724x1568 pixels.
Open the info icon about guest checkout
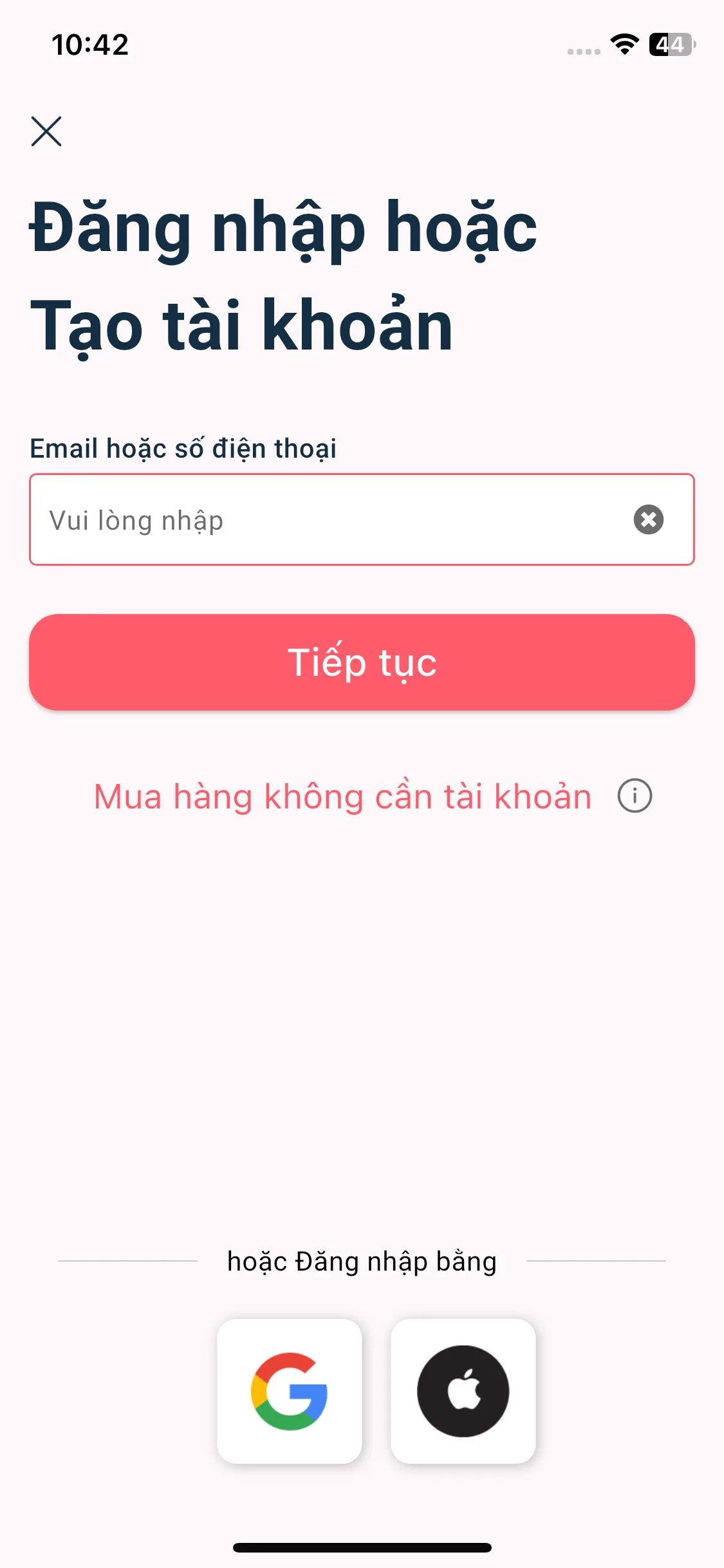635,796
